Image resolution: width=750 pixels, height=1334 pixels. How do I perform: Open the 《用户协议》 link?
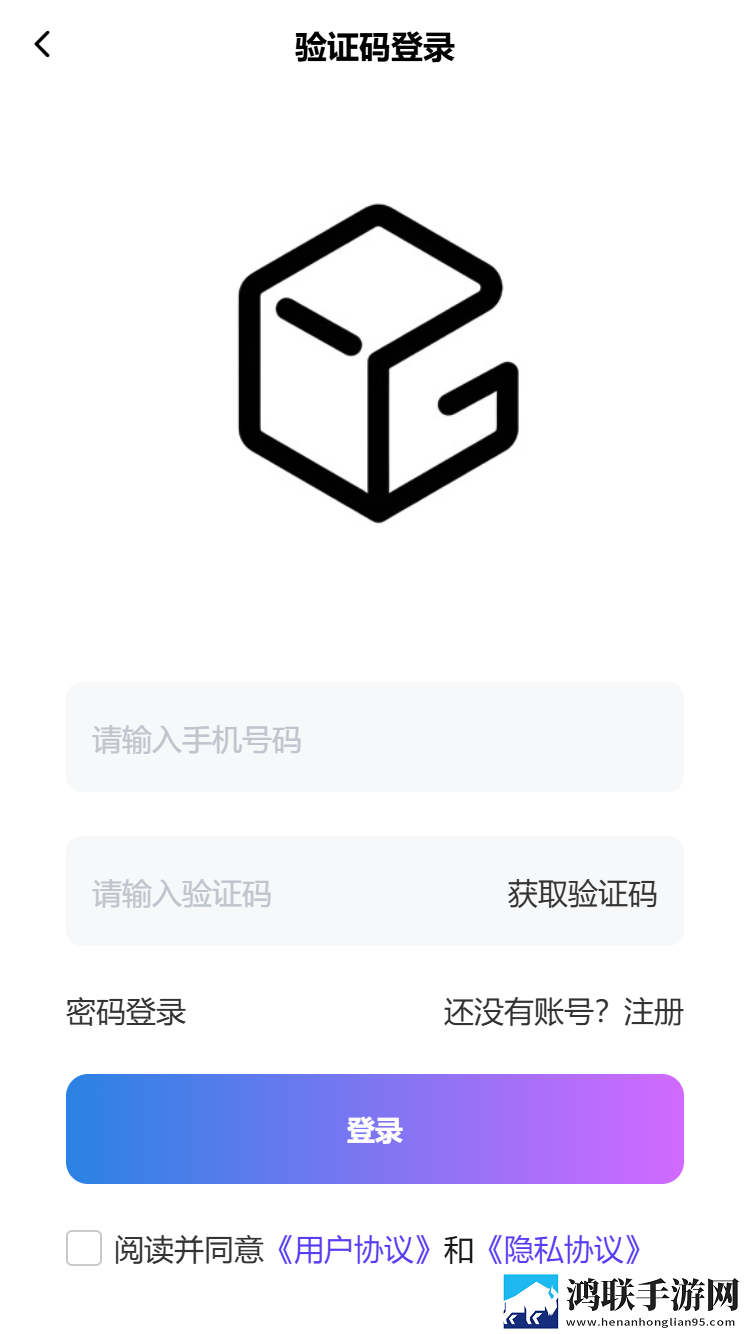[x=355, y=1249]
